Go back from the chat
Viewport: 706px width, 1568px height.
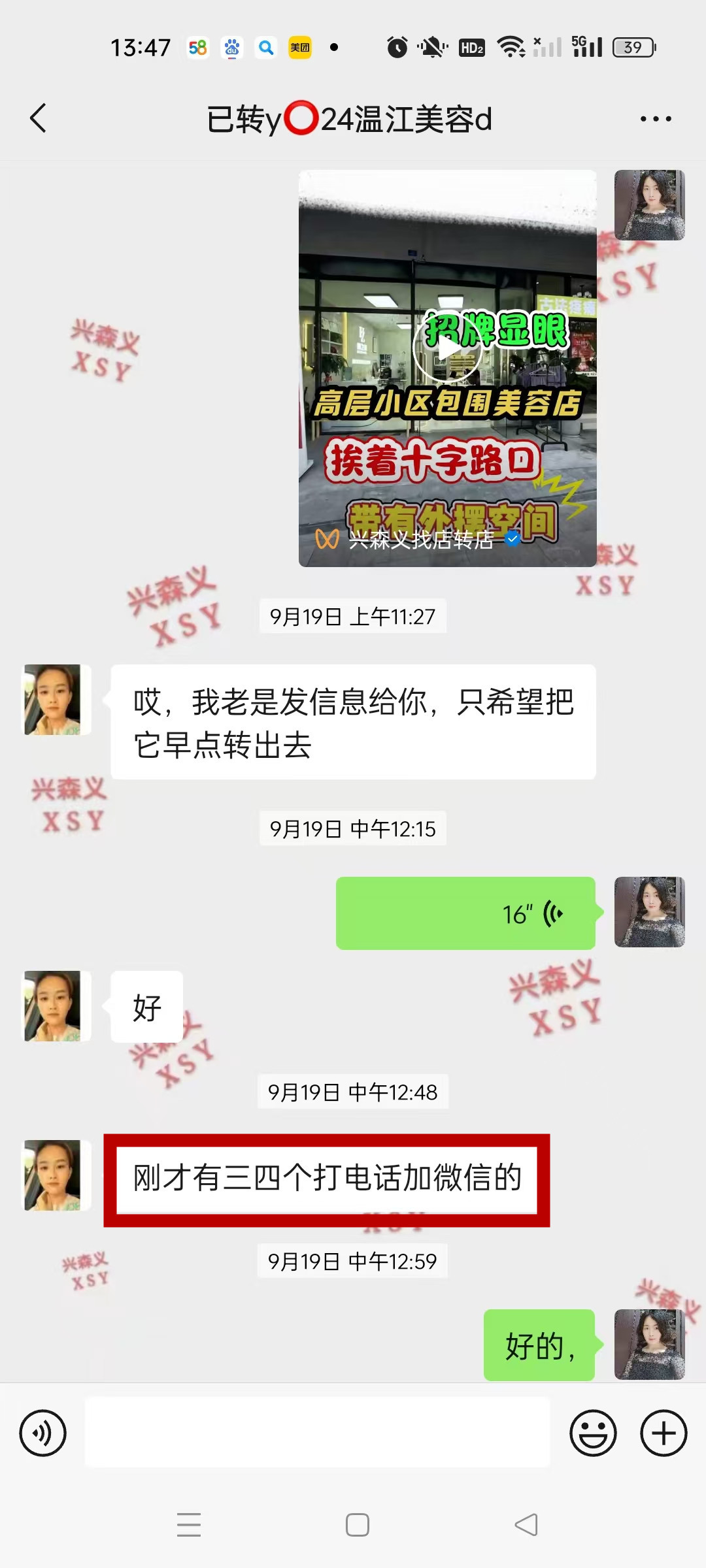point(39,119)
